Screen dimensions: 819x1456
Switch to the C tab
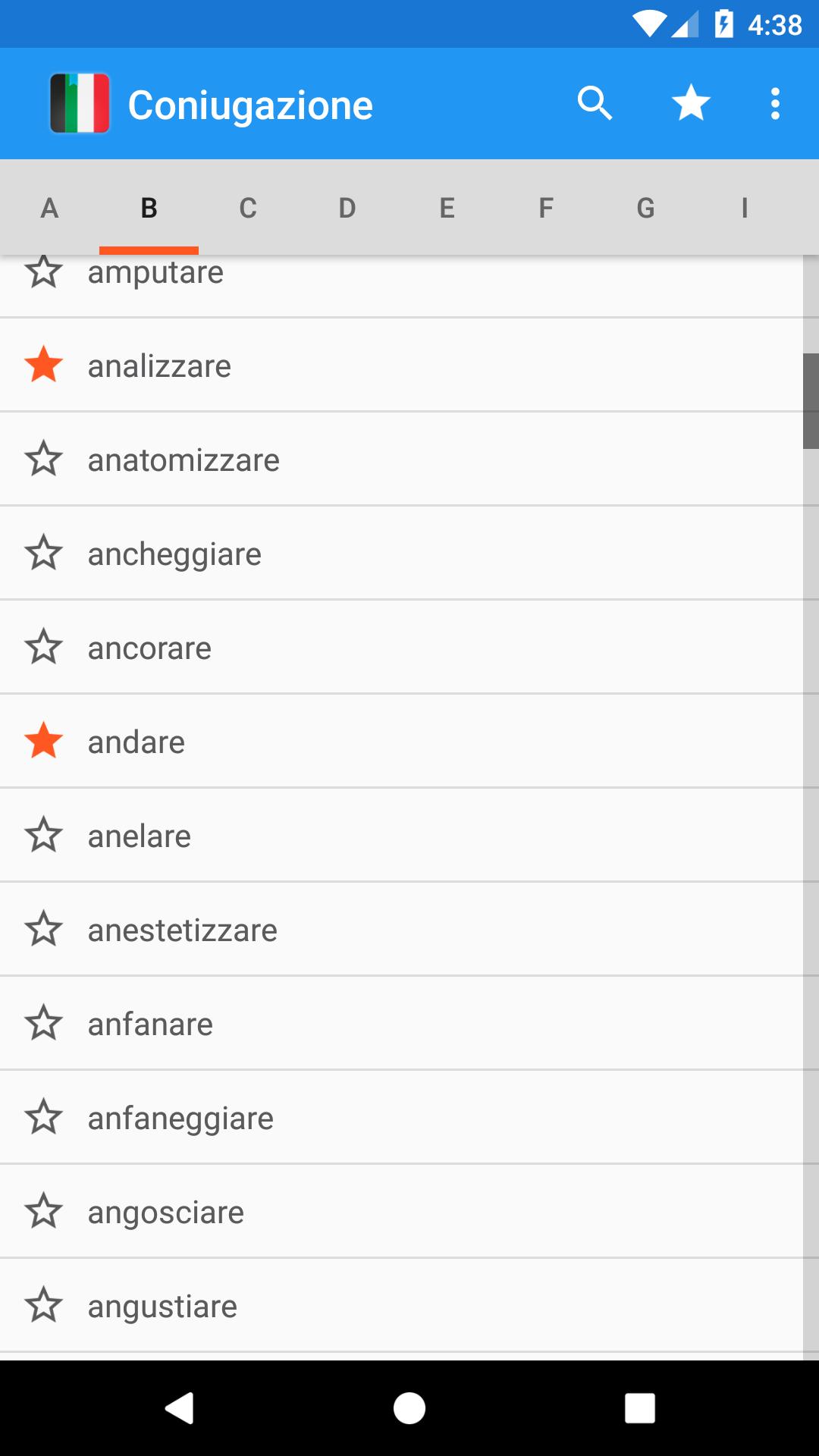click(x=248, y=208)
